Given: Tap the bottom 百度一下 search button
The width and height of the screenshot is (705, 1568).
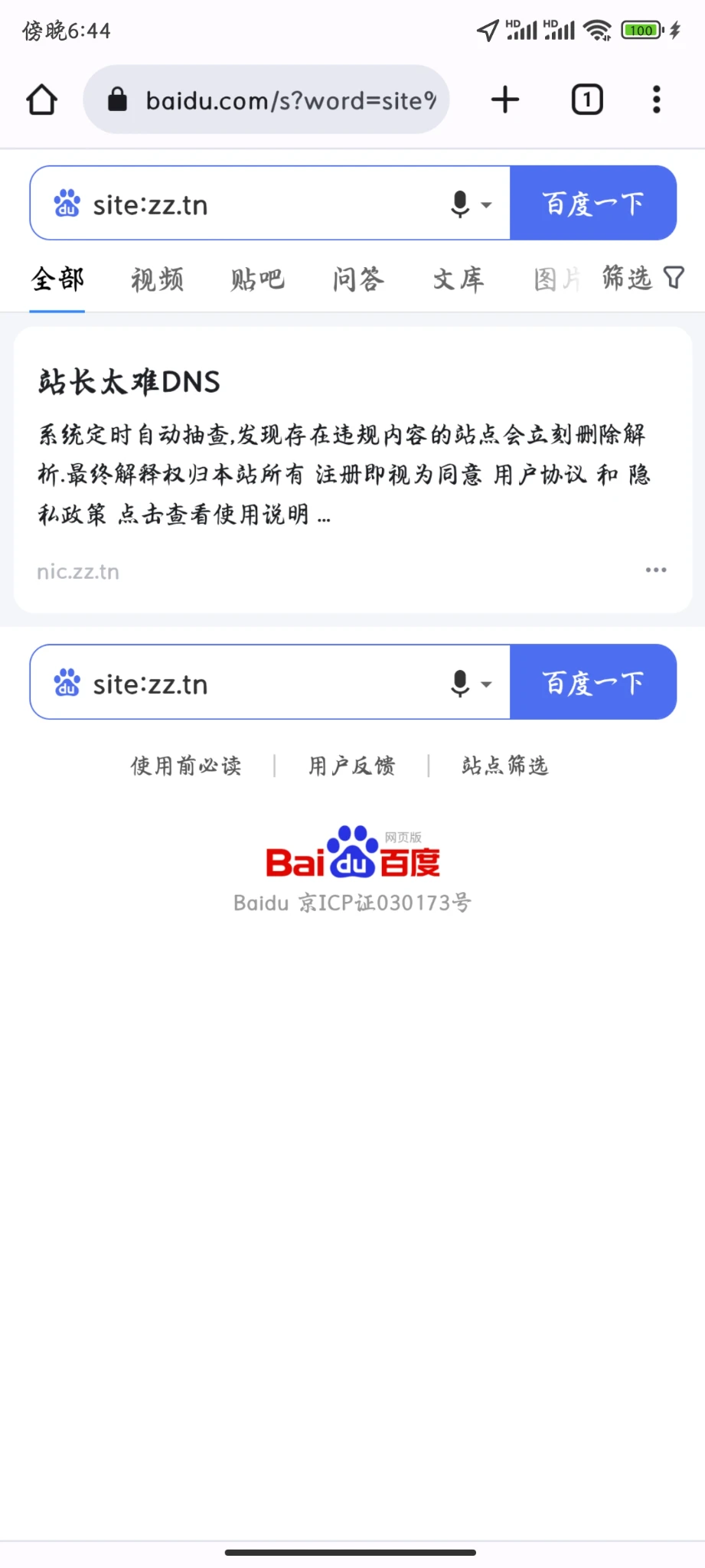Looking at the screenshot, I should tap(593, 682).
